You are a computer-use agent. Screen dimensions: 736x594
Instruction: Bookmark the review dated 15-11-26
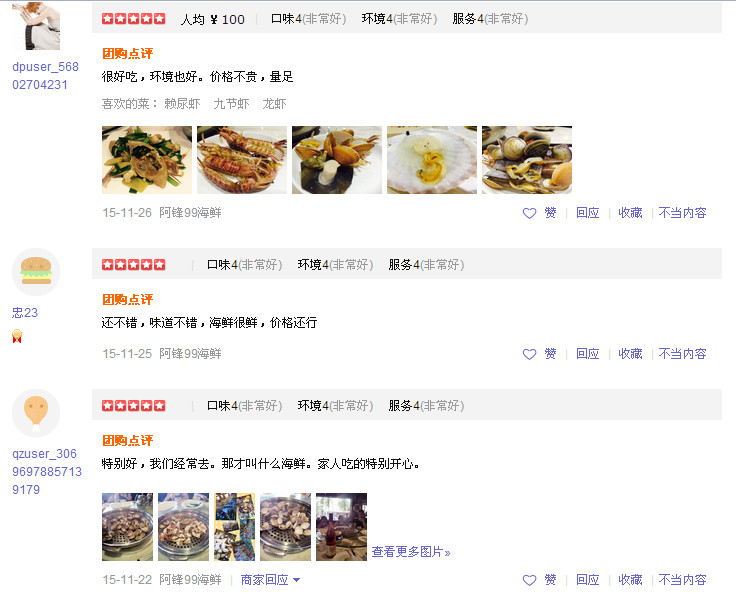point(630,213)
